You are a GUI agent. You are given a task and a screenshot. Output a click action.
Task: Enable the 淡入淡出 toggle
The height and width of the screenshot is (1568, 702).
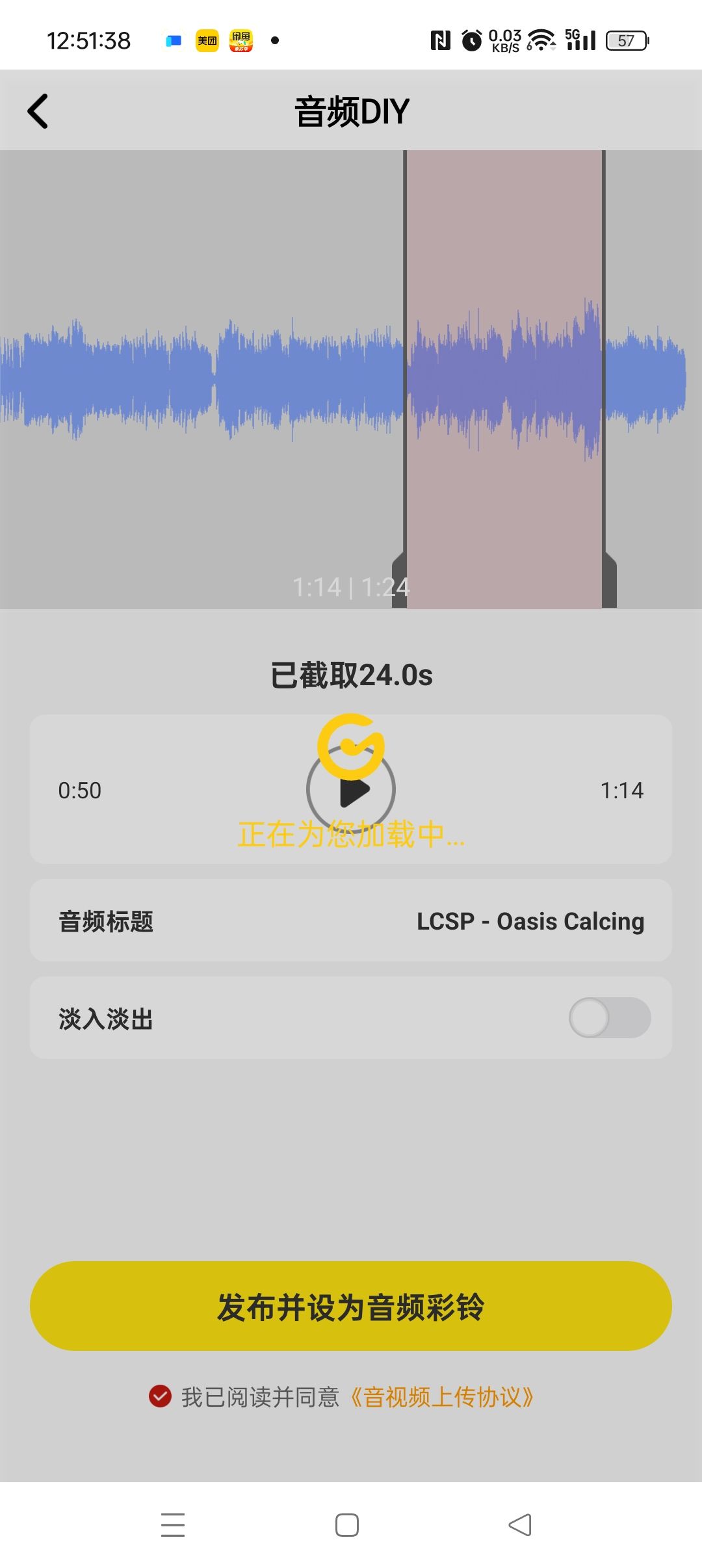[609, 1018]
